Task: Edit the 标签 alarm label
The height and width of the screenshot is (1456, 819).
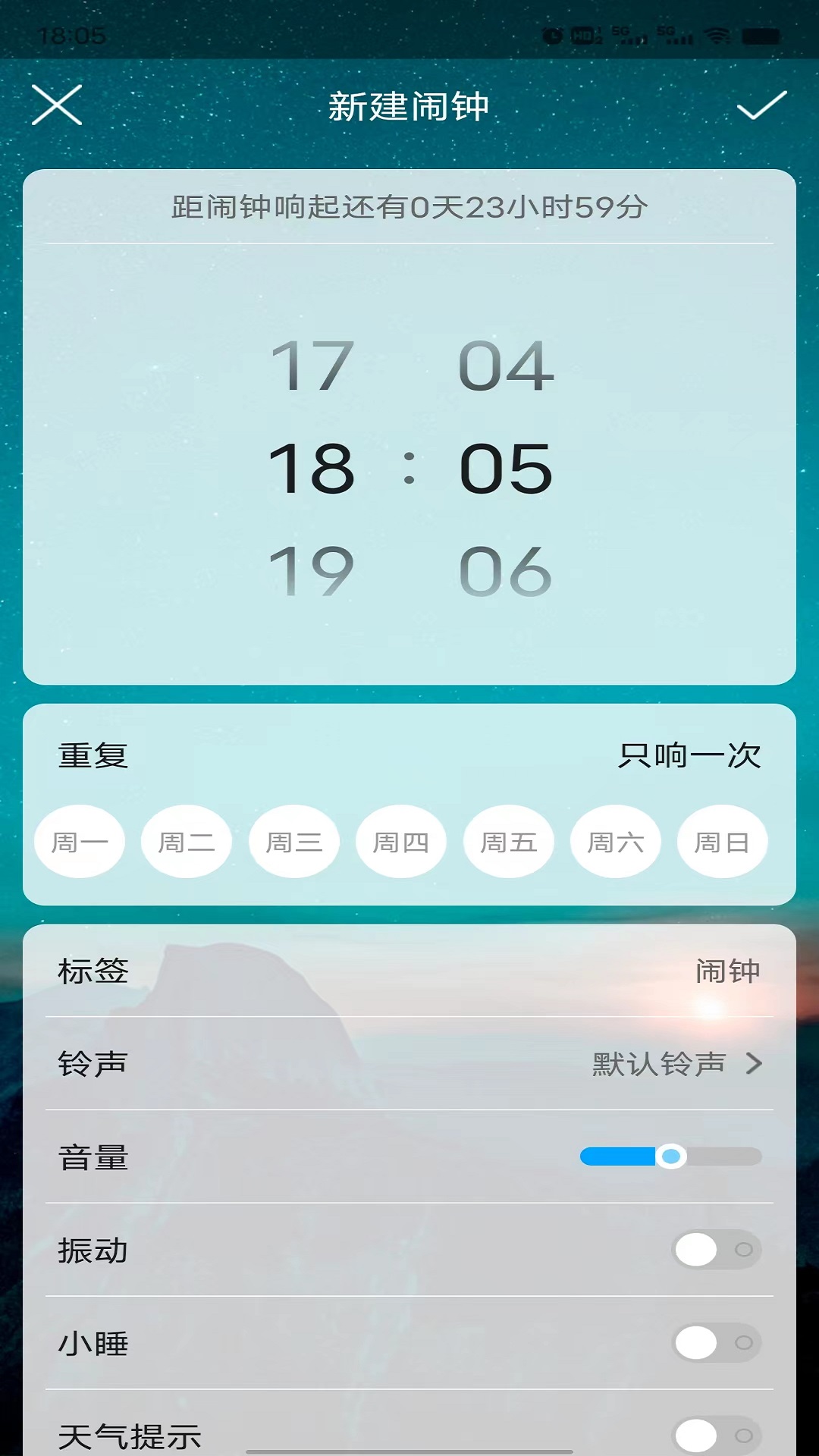Action: (x=409, y=971)
